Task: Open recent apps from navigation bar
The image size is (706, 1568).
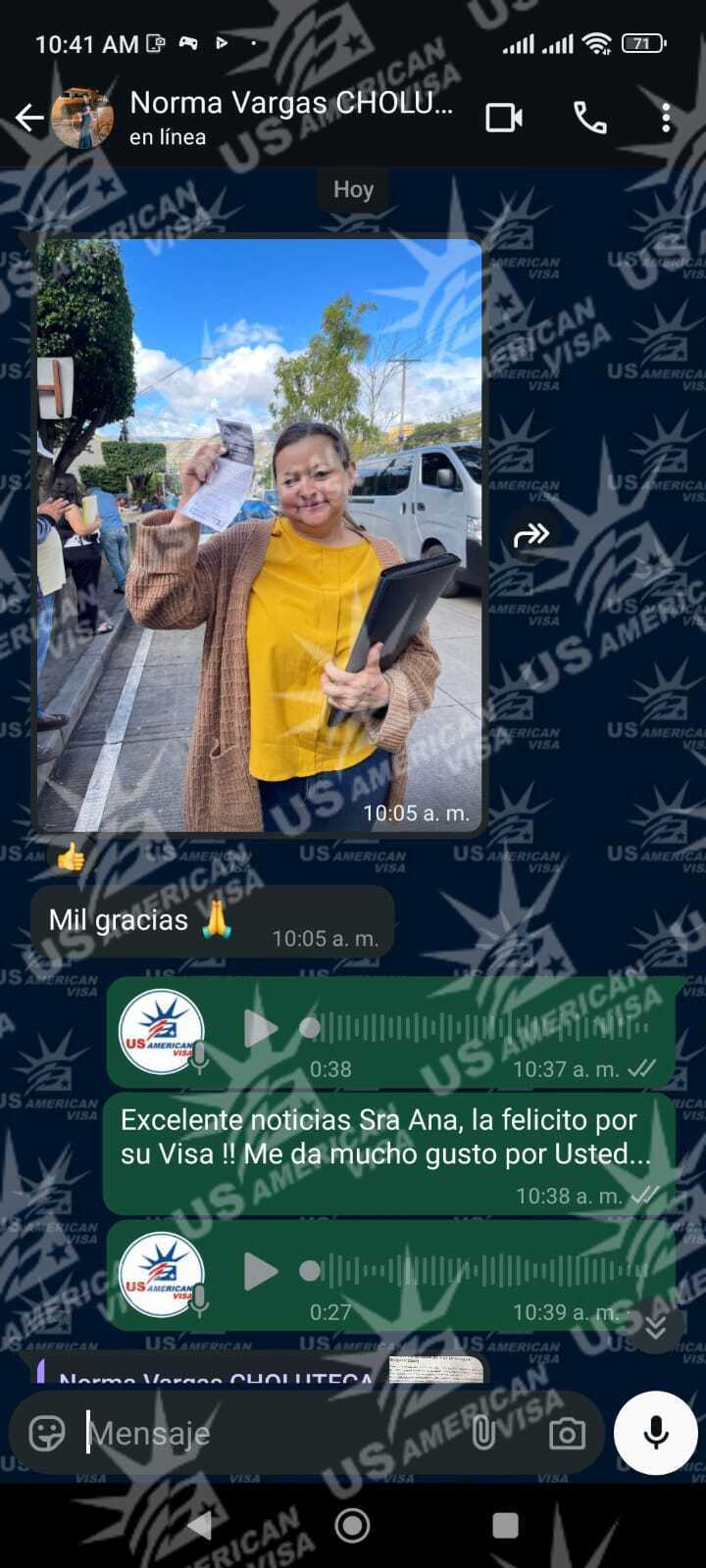Action: click(505, 1525)
